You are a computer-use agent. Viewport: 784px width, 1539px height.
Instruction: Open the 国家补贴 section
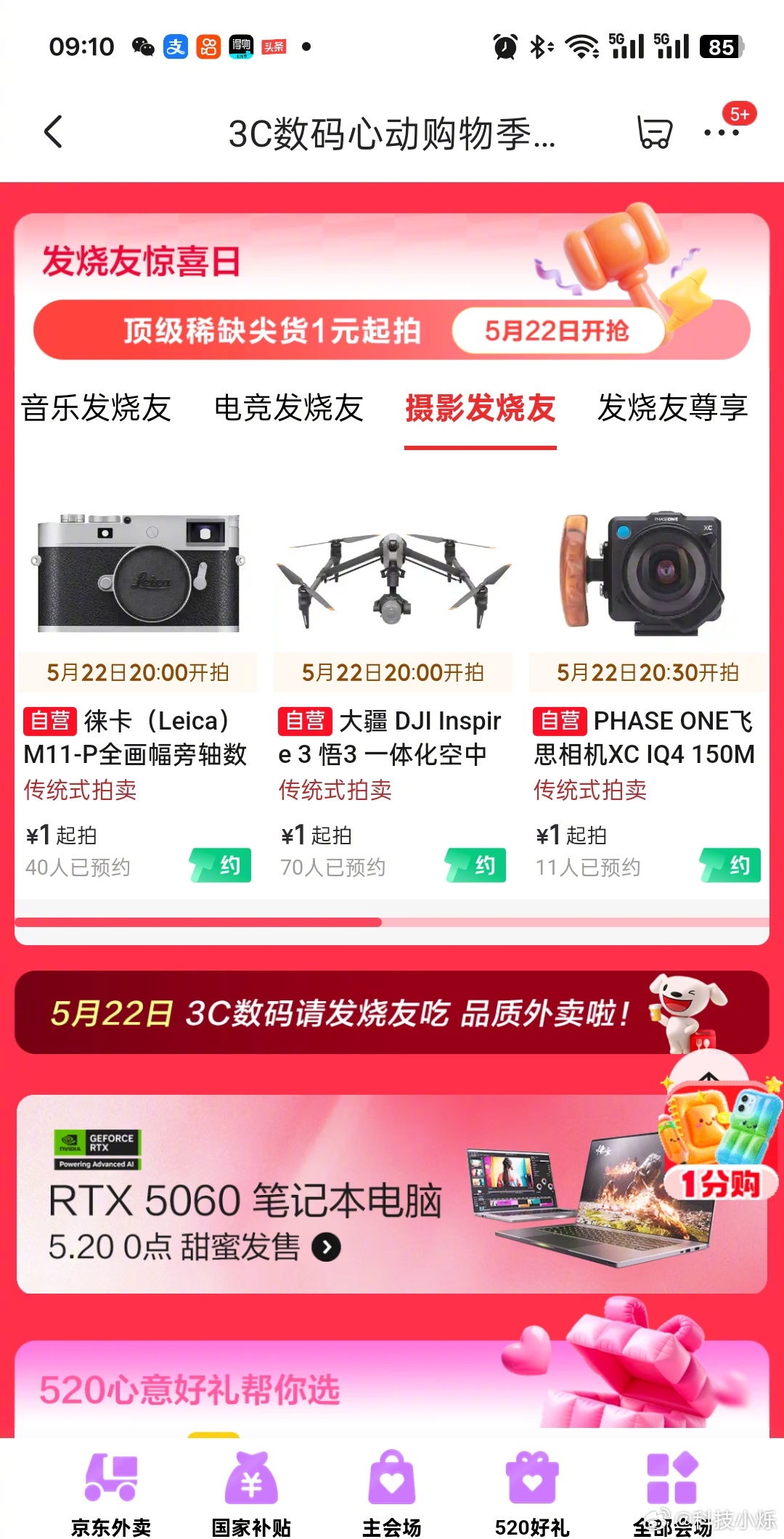click(251, 1492)
